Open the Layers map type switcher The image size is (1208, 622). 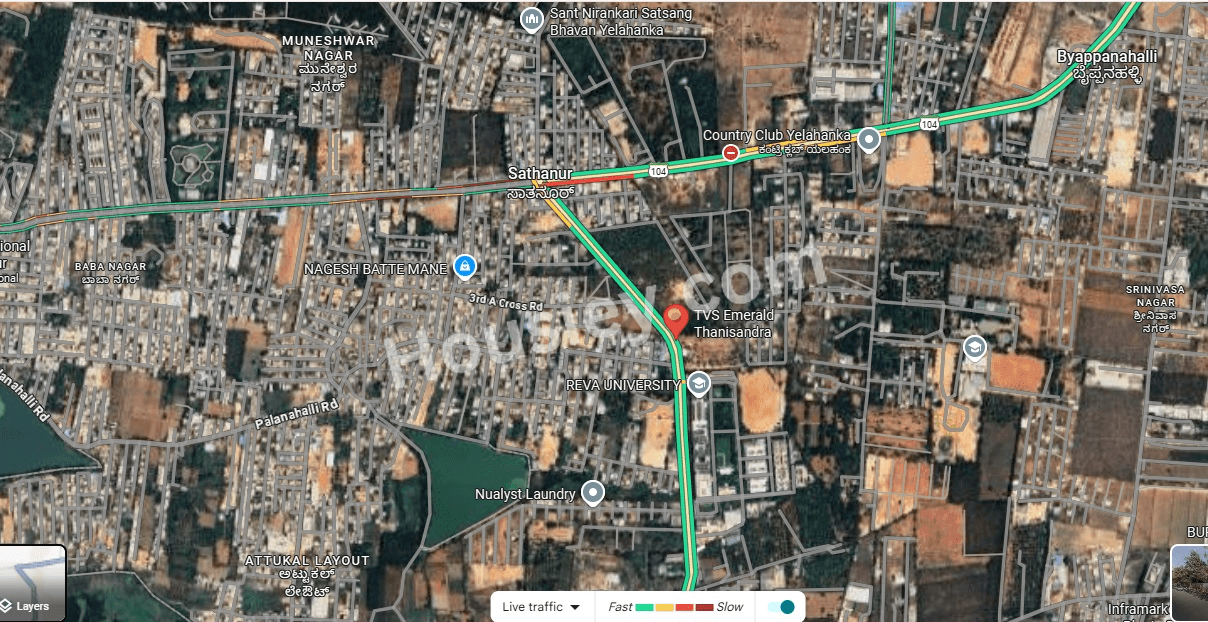click(32, 584)
